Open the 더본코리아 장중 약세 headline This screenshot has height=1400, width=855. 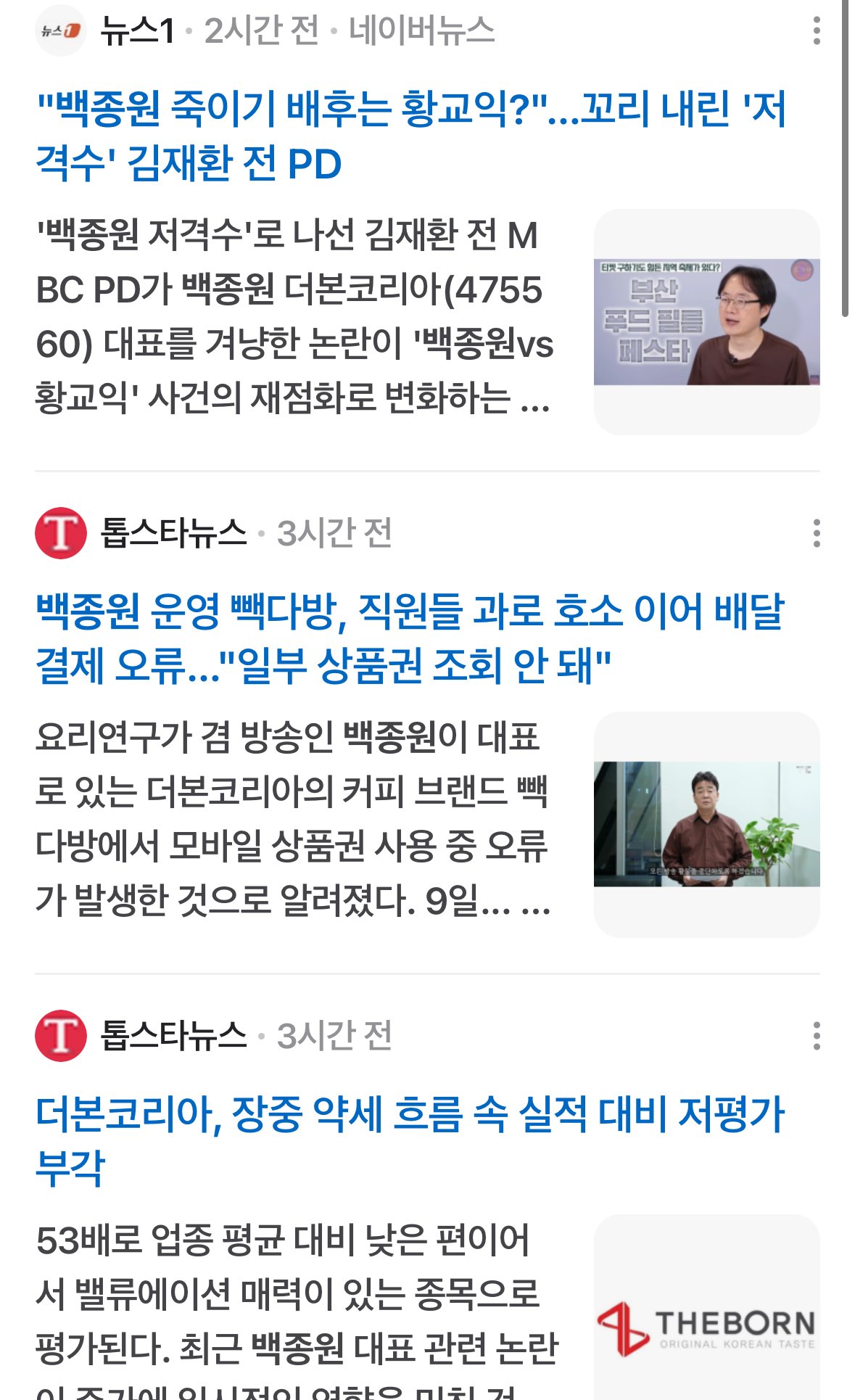pyautogui.click(x=410, y=1140)
